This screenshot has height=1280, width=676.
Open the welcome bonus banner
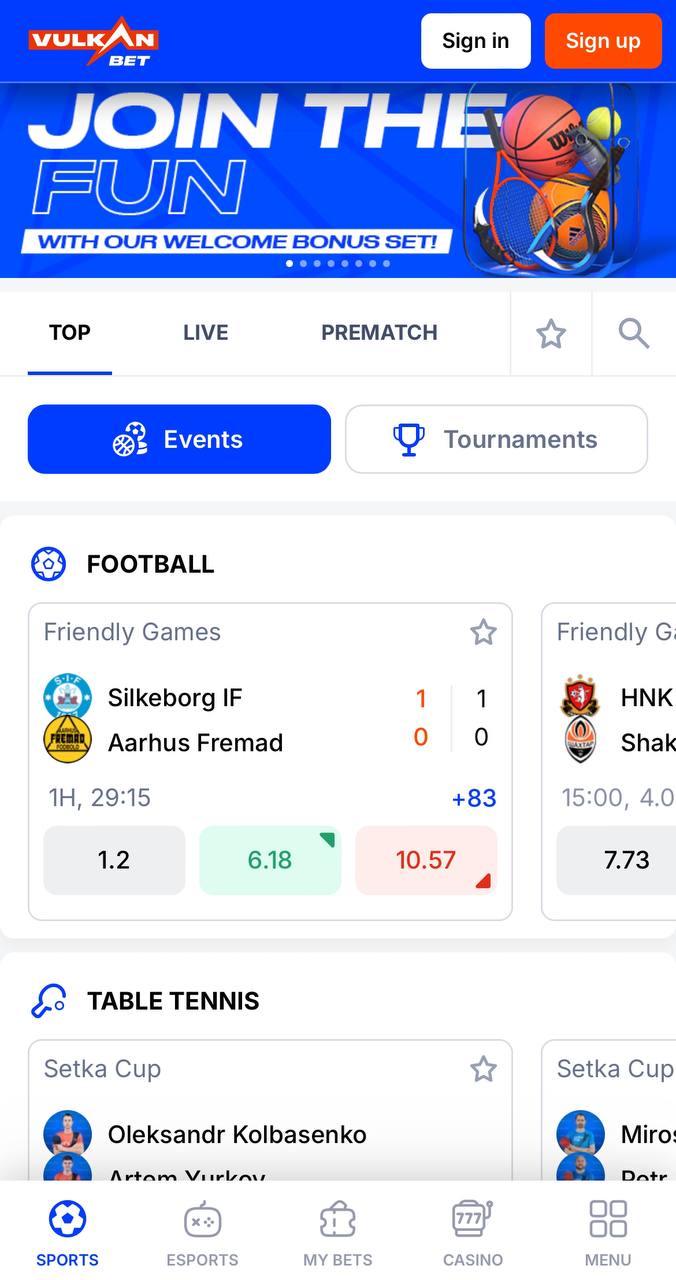click(x=338, y=180)
